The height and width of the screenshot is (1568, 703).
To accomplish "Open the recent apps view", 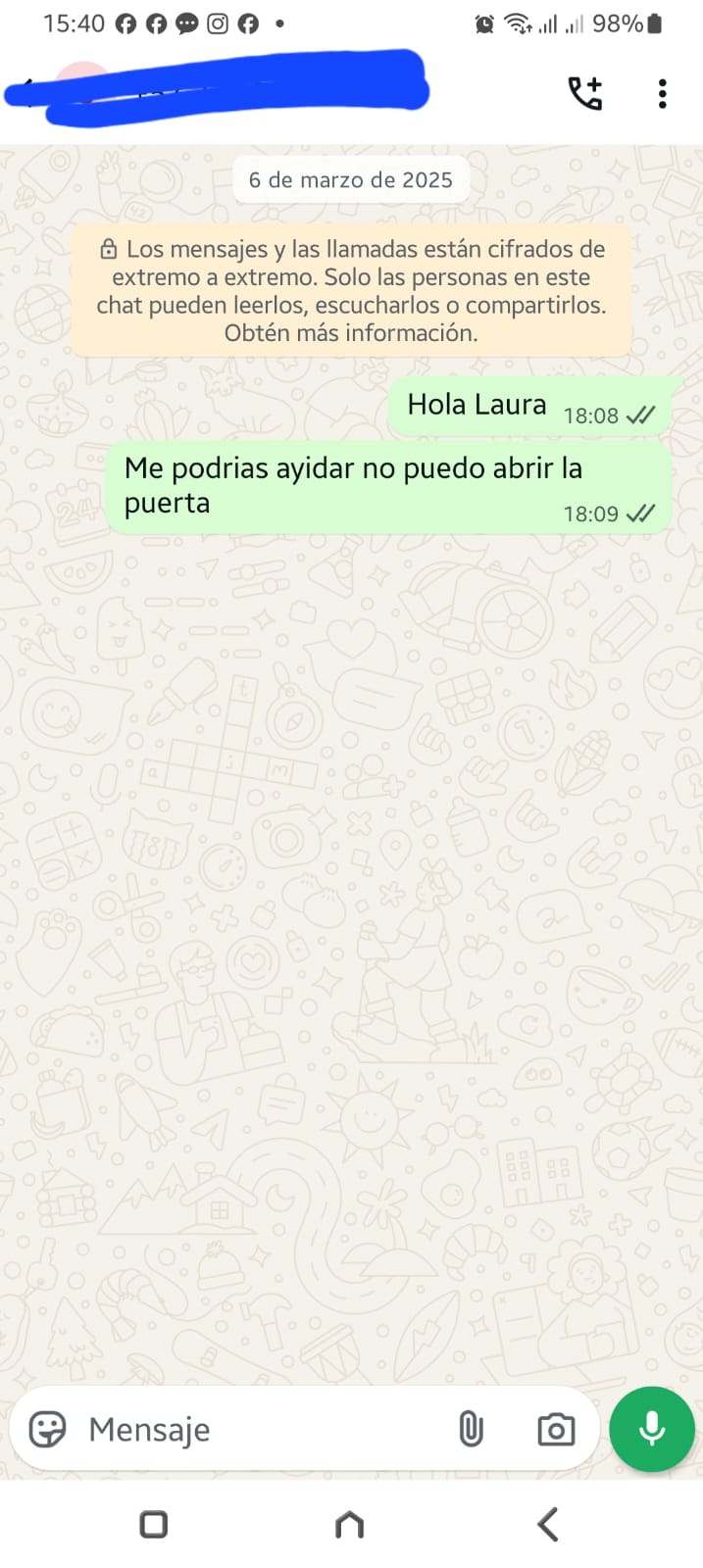I will (x=154, y=1525).
